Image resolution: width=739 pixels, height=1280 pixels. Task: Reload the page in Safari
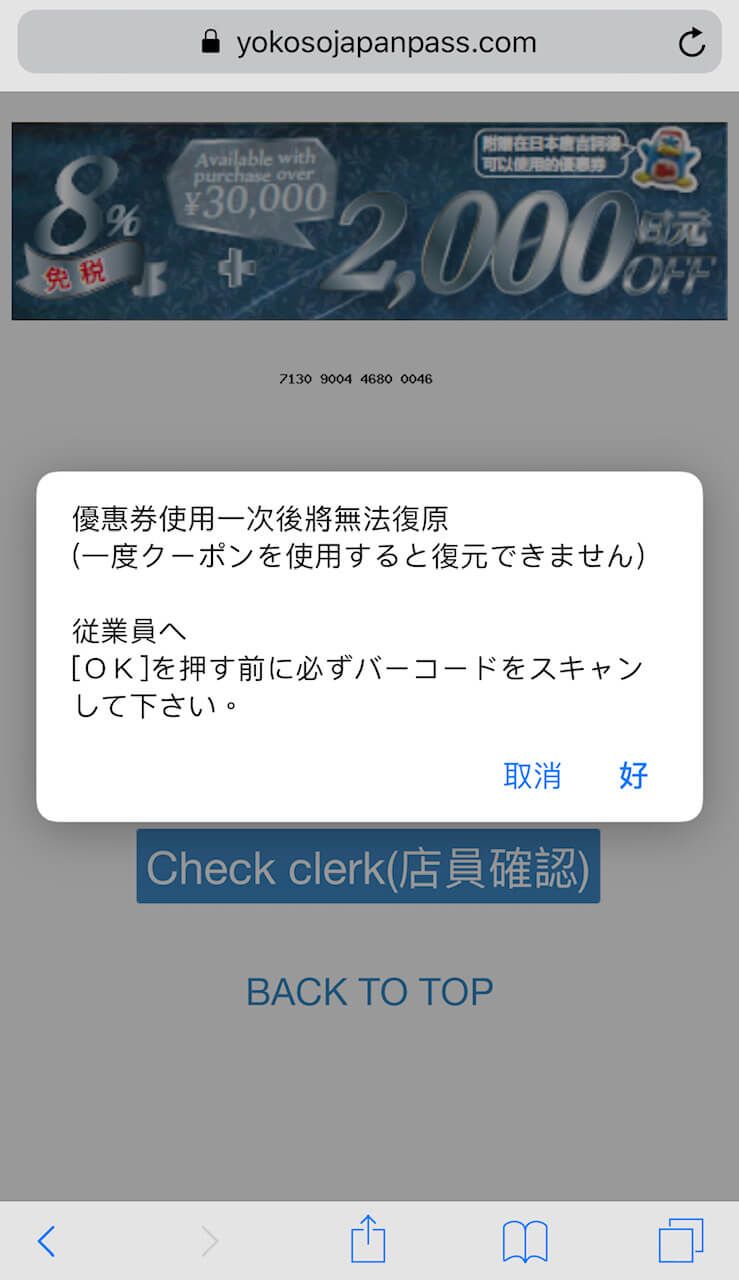click(x=691, y=42)
